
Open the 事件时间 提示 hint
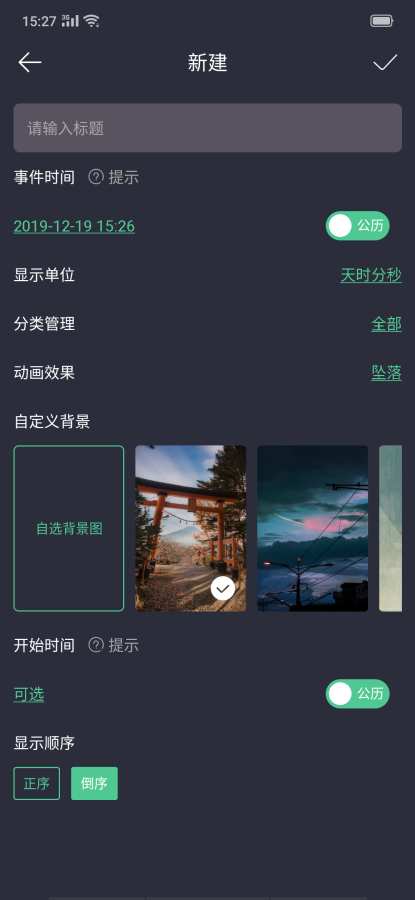click(x=114, y=177)
